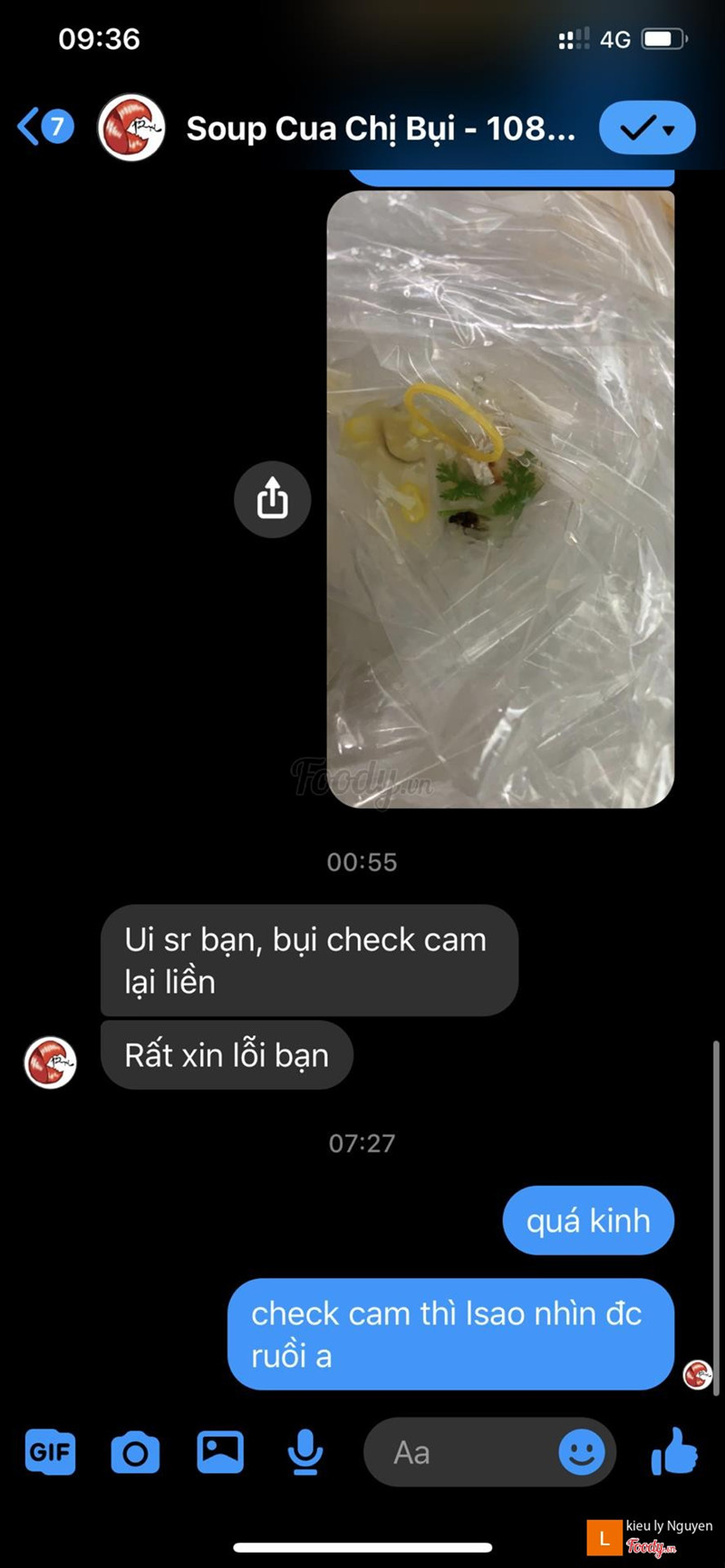Record a voice message with the microphone
725x1568 pixels.
point(305,1452)
